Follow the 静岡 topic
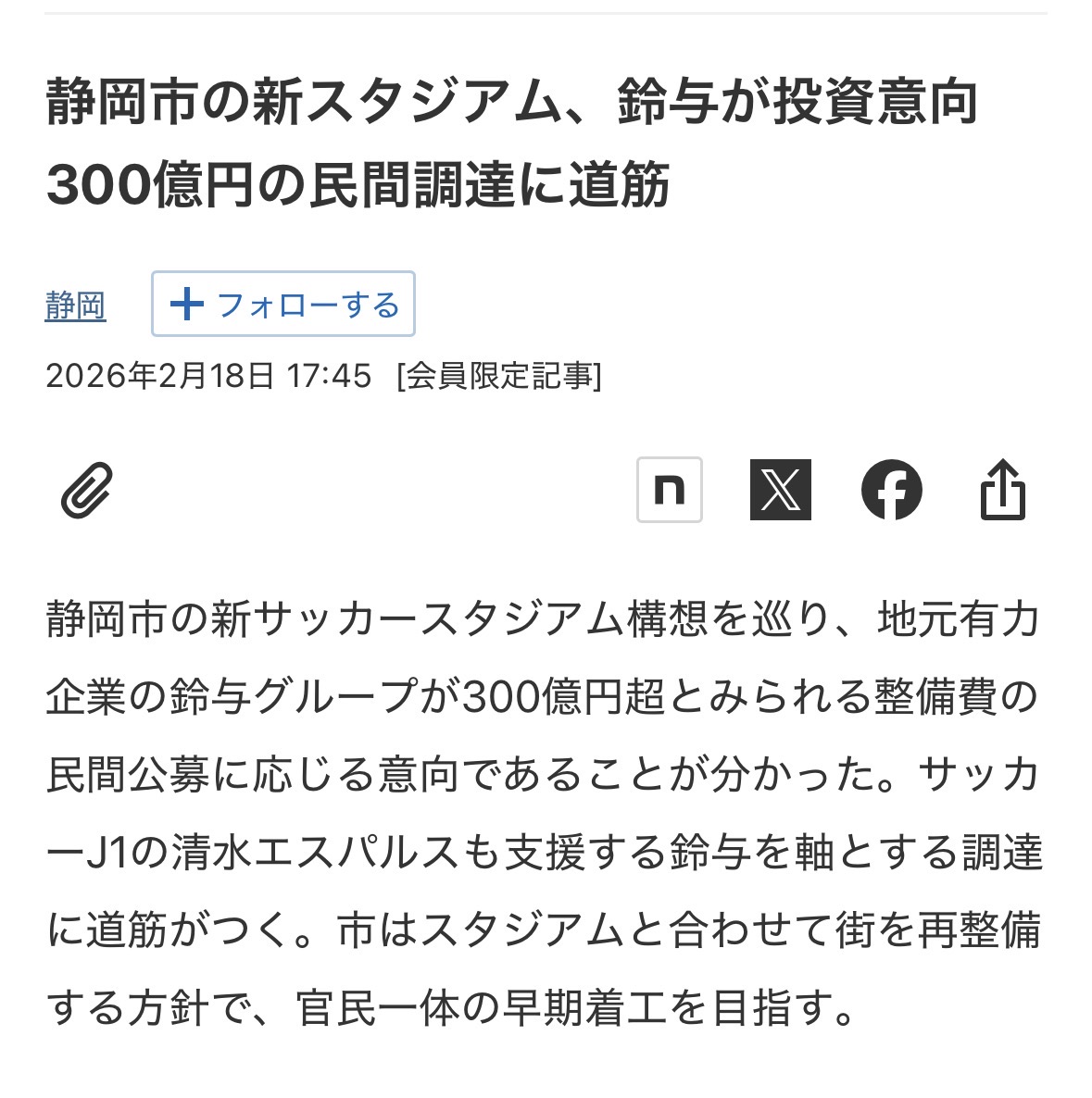Viewport: 1092px width, 1098px height. click(283, 304)
